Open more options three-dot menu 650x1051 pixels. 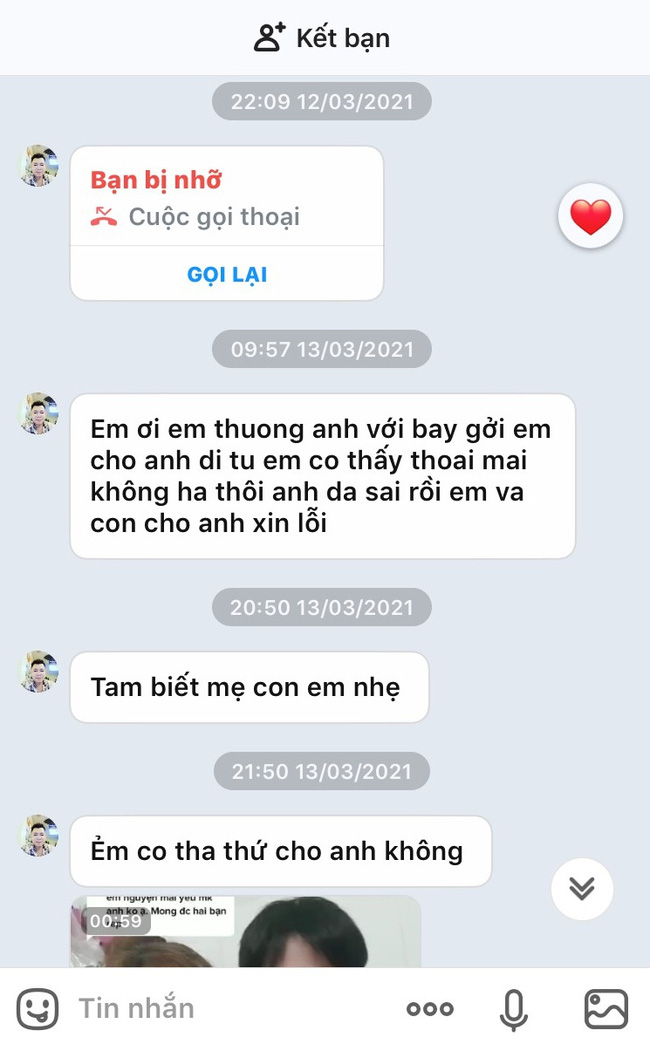pyautogui.click(x=430, y=1009)
